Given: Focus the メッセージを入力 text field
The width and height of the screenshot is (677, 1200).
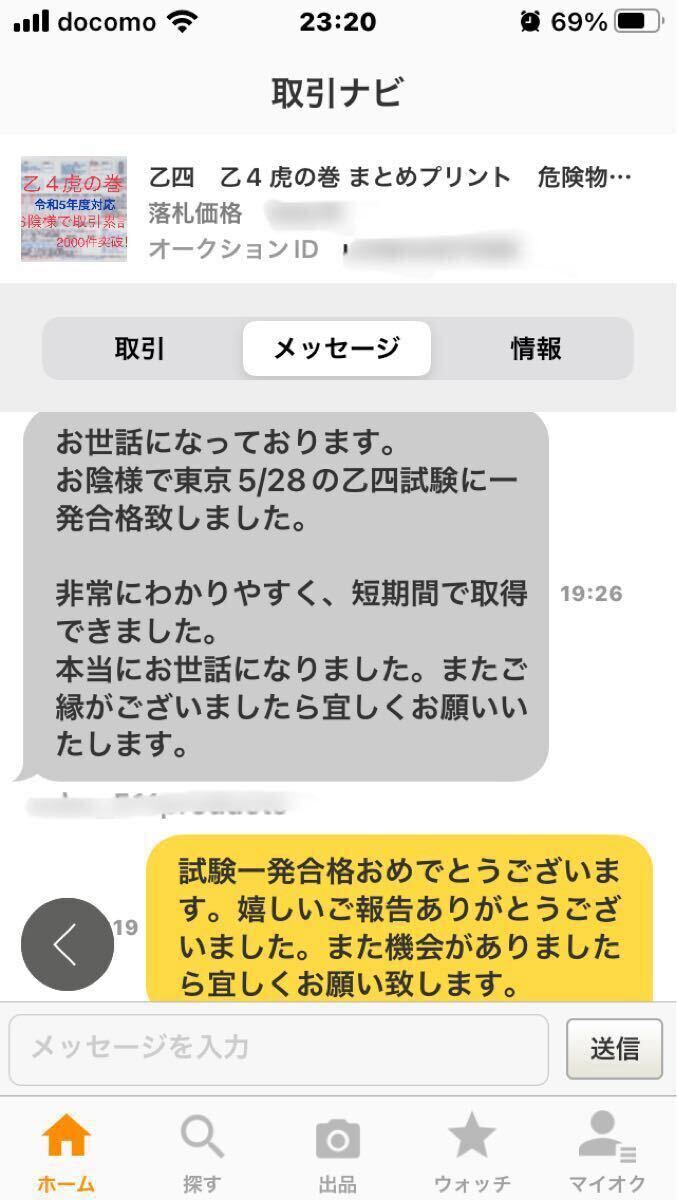Looking at the screenshot, I should click(x=279, y=1049).
